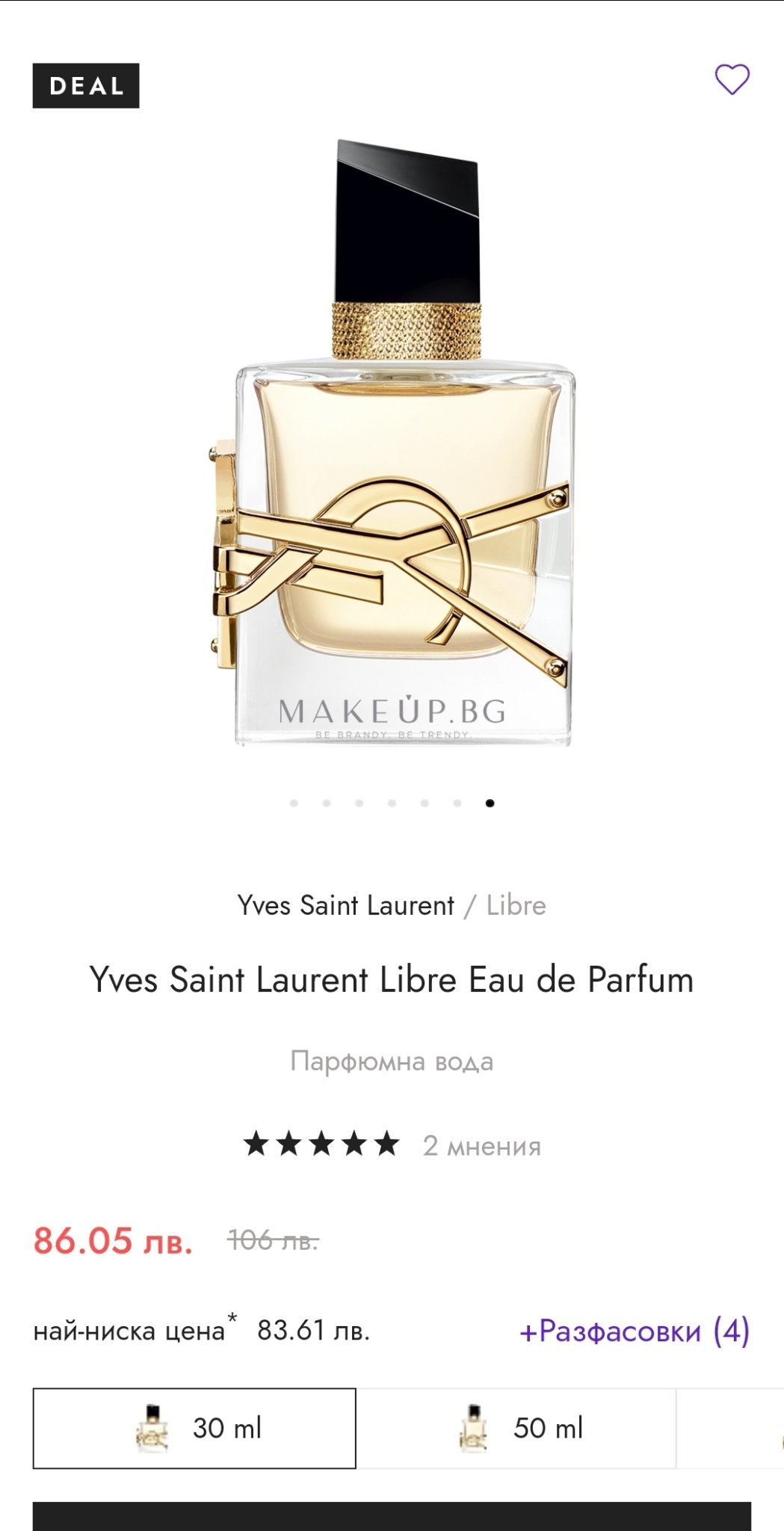Choose the 50 ml size
Image resolution: width=784 pixels, height=1531 pixels.
click(516, 1428)
